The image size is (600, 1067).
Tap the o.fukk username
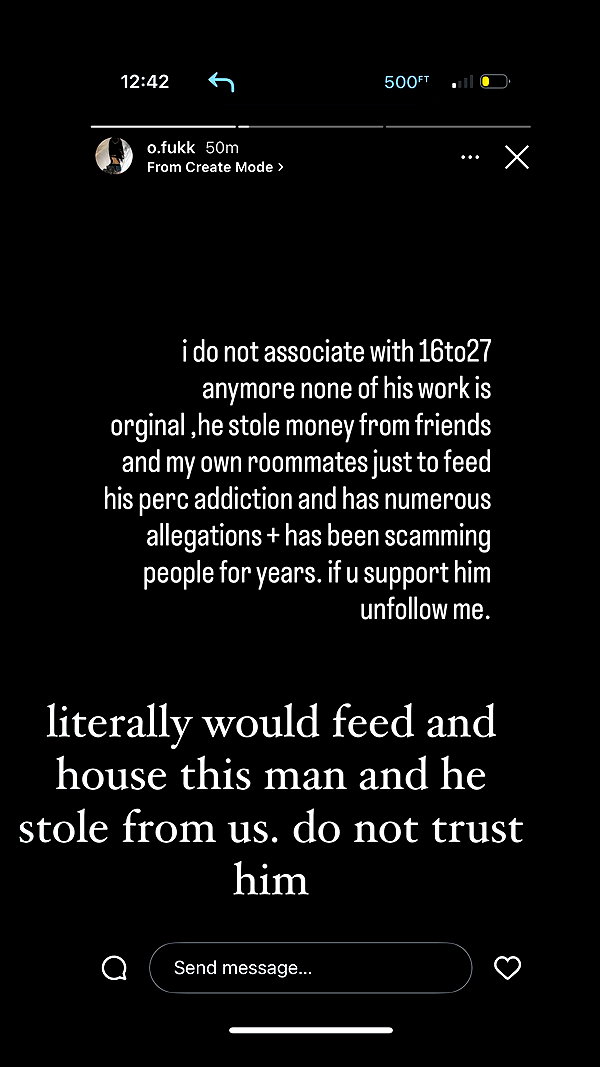click(x=171, y=147)
